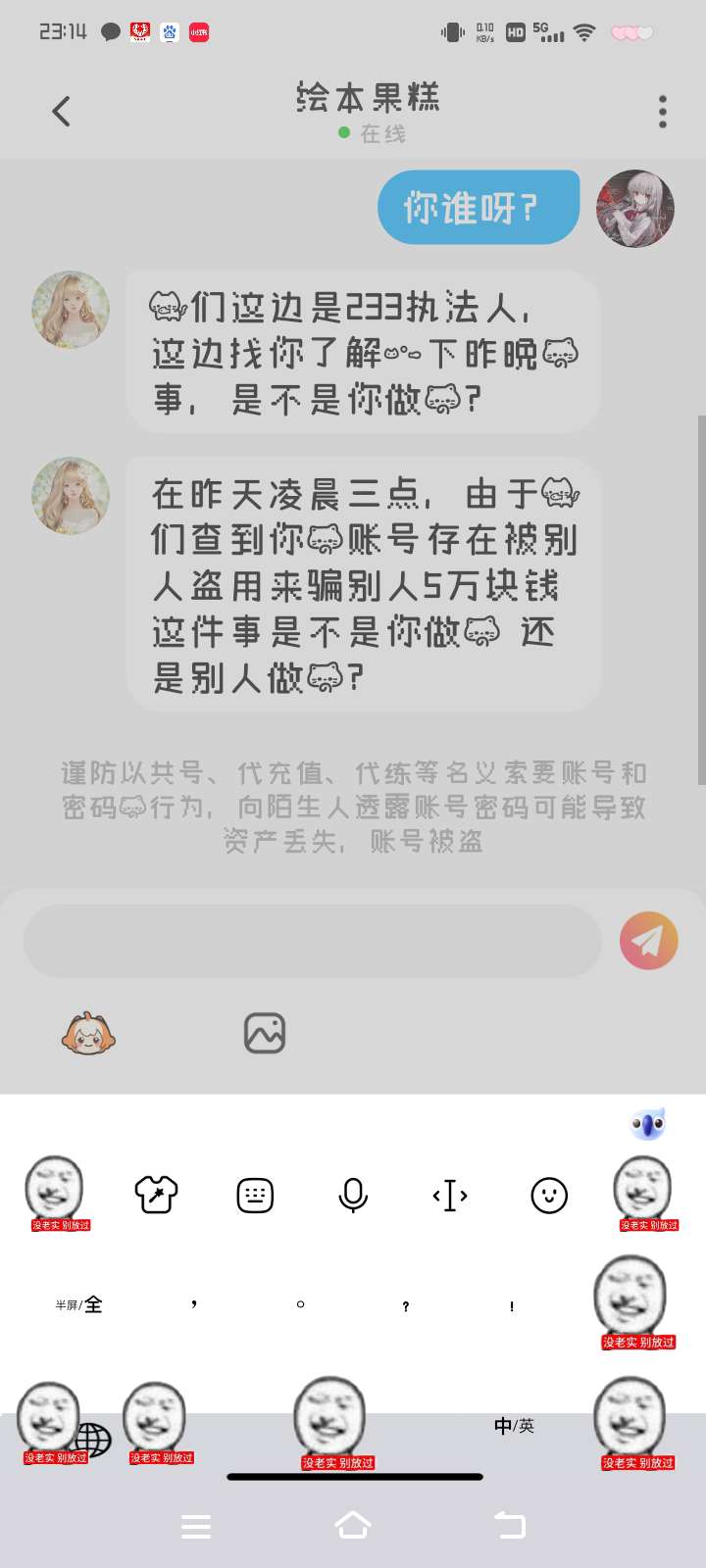Open the monkey emoji sticker panel
This screenshot has height=1568, width=706.
coord(88,1034)
